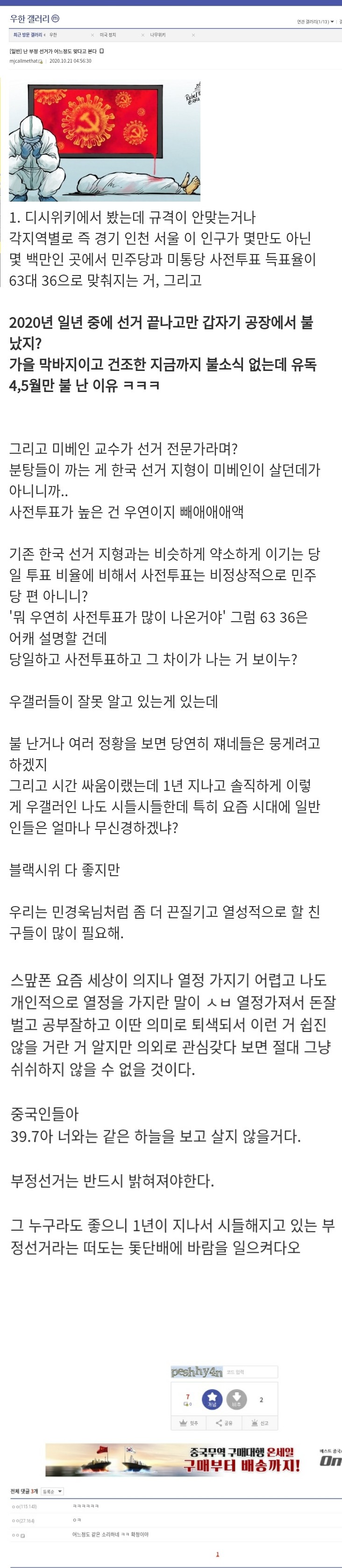Open the 미국 정치 recently visited gallery
The image size is (342, 1568).
point(107,35)
